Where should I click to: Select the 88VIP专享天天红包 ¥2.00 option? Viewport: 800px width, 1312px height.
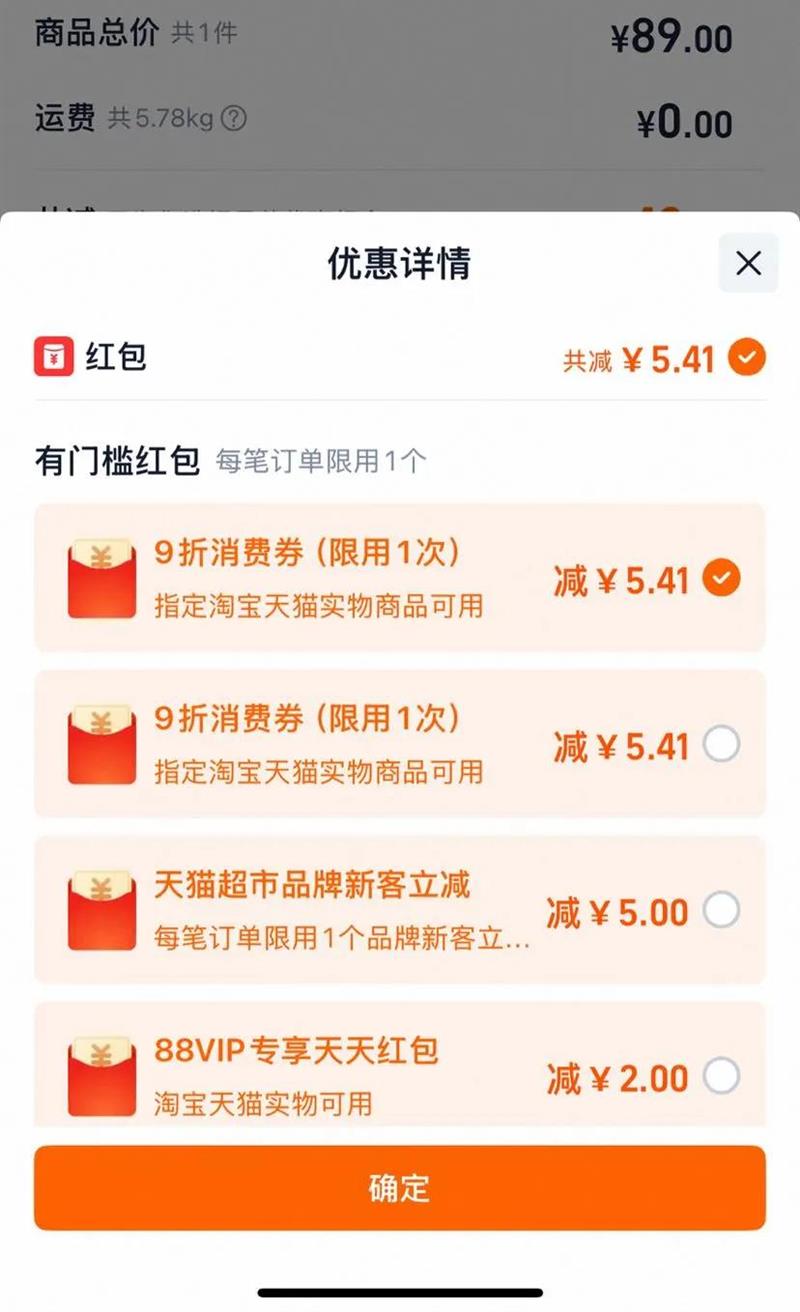(x=721, y=1076)
